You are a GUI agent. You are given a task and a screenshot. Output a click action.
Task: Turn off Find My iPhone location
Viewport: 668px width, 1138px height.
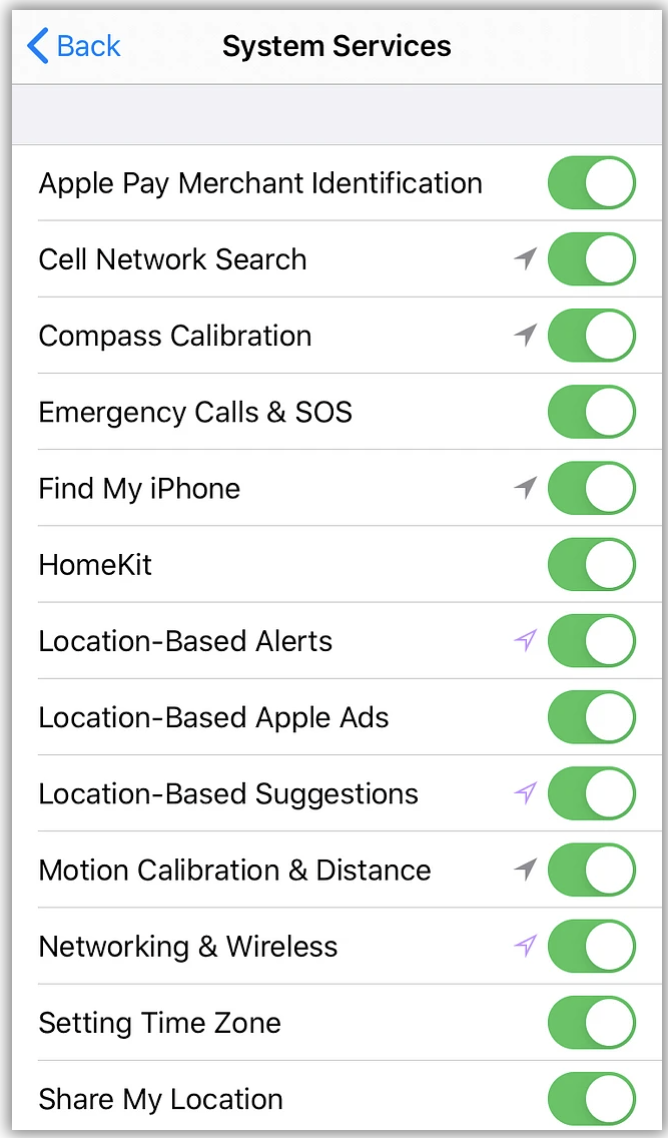point(591,488)
